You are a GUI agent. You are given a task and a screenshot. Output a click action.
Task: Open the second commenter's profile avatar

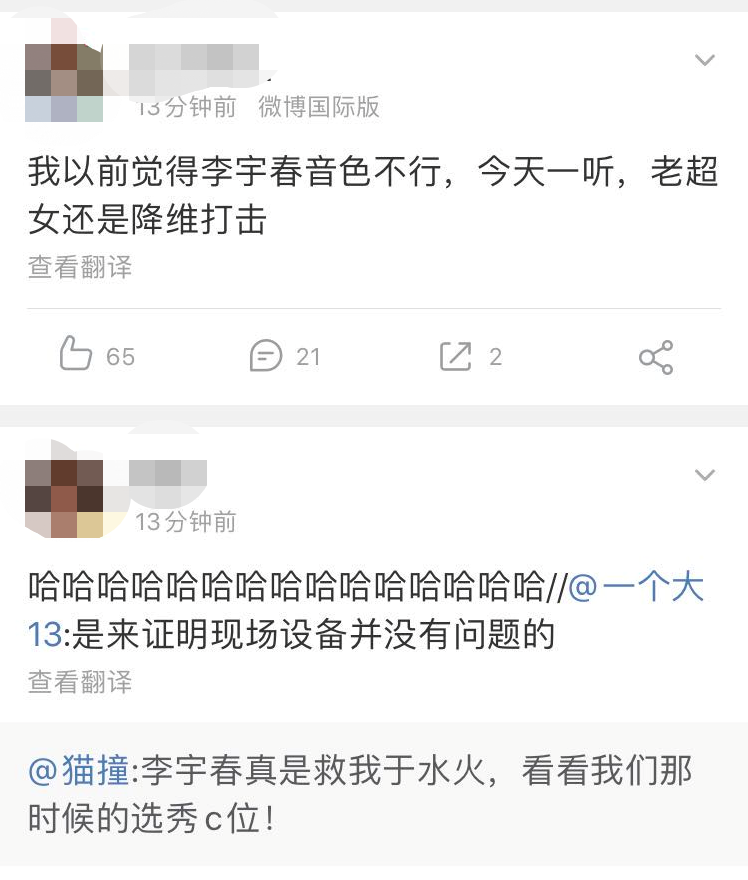coord(63,485)
